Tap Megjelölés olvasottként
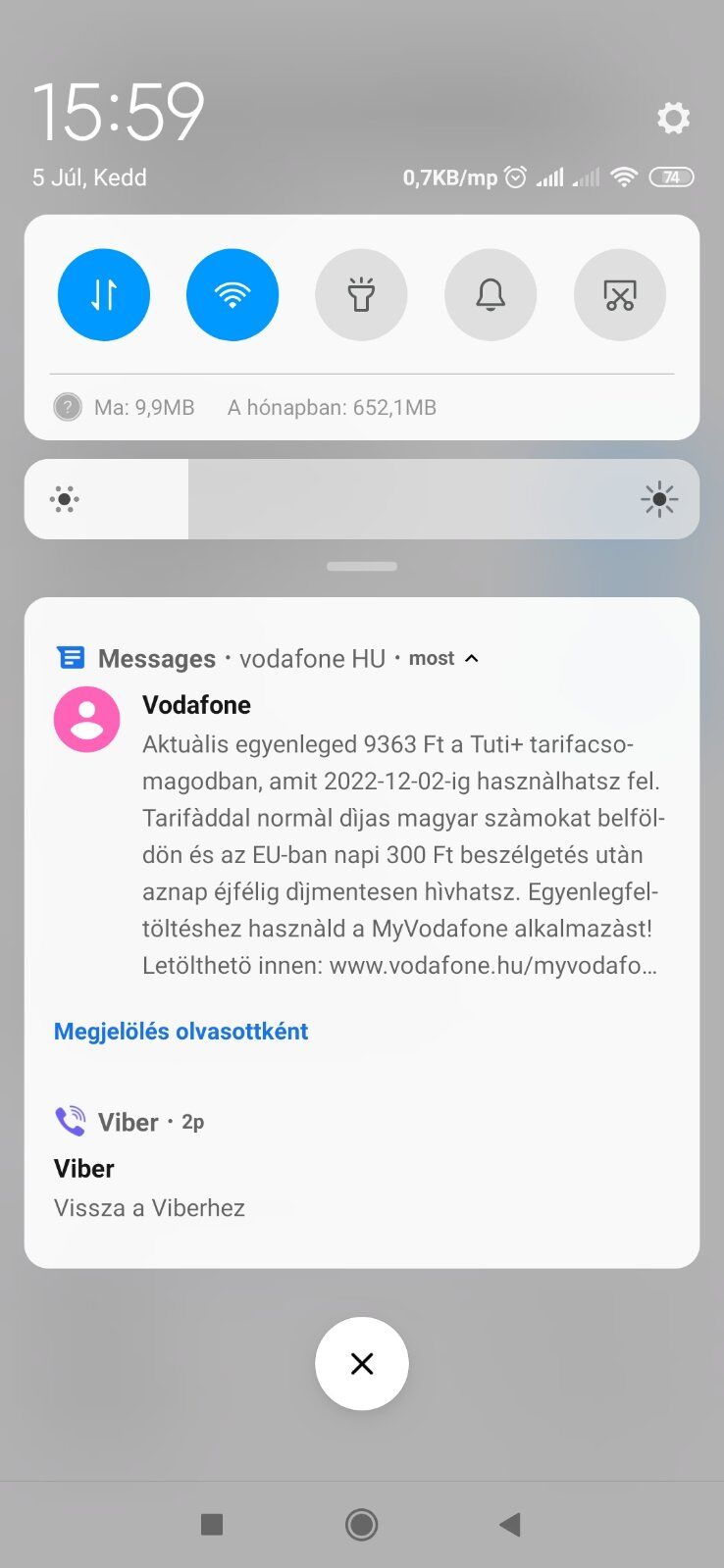Screen dimensions: 724x1568 tap(181, 1032)
